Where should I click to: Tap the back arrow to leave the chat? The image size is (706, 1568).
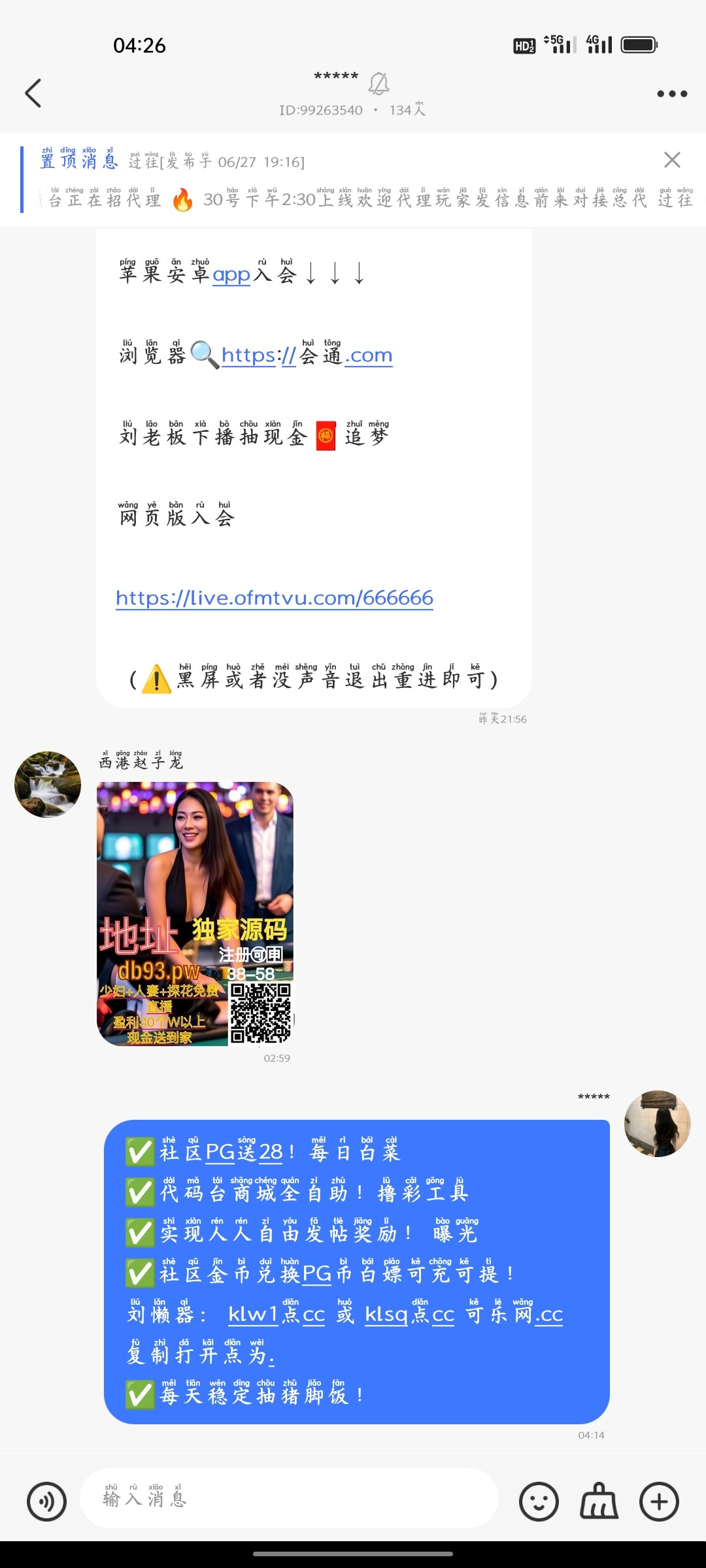click(x=33, y=93)
